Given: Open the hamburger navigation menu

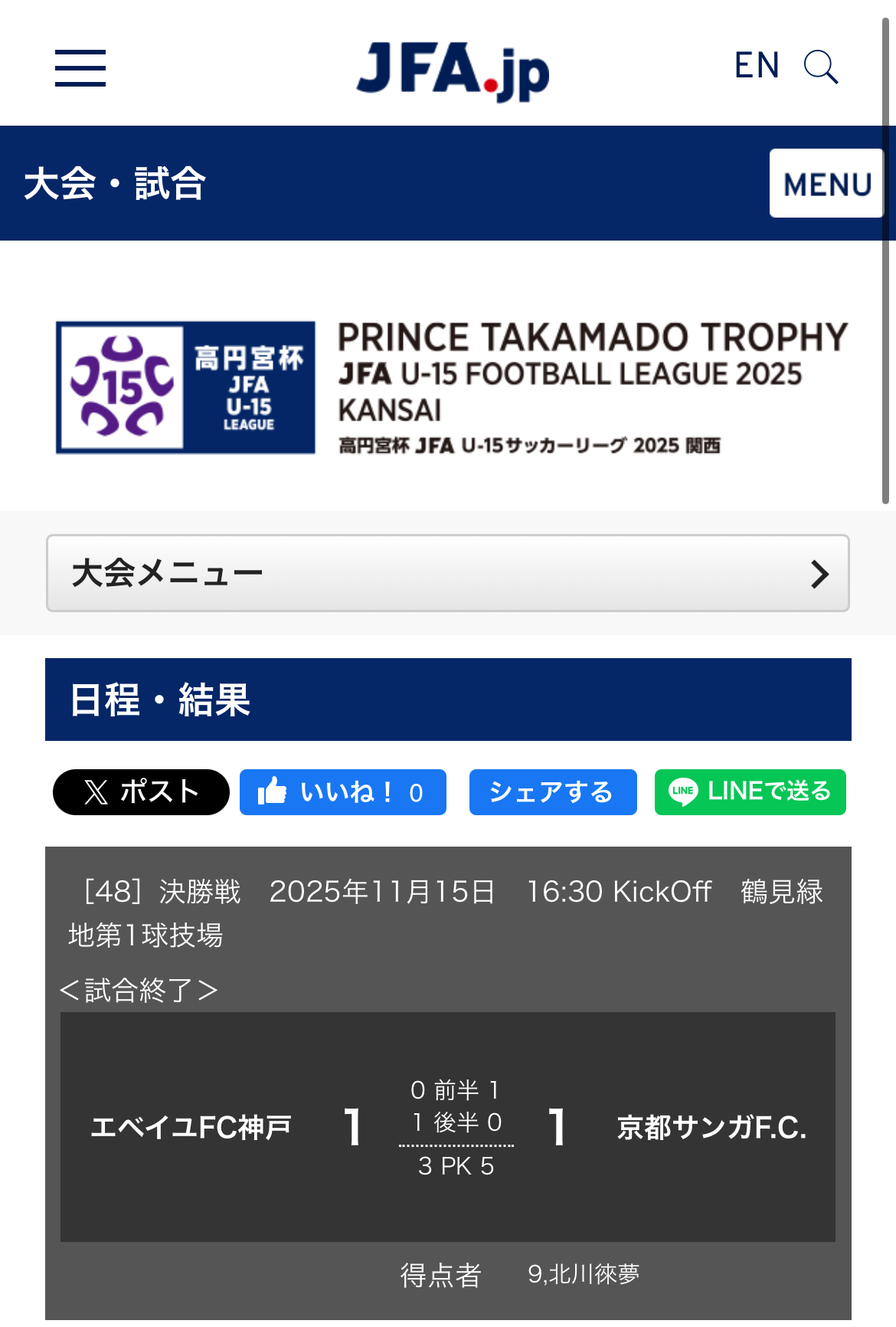Looking at the screenshot, I should pyautogui.click(x=80, y=68).
